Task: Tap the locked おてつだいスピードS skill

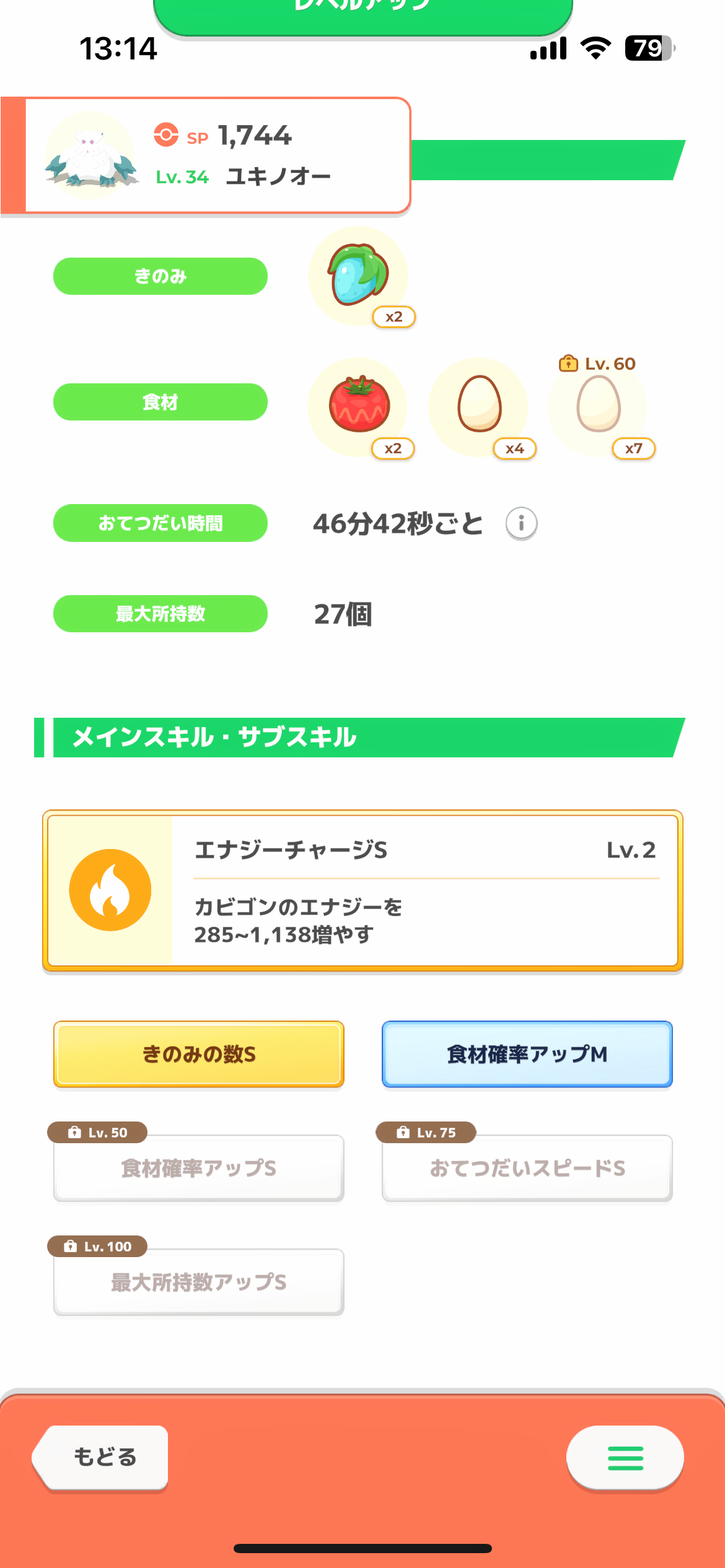Action: click(x=527, y=1168)
